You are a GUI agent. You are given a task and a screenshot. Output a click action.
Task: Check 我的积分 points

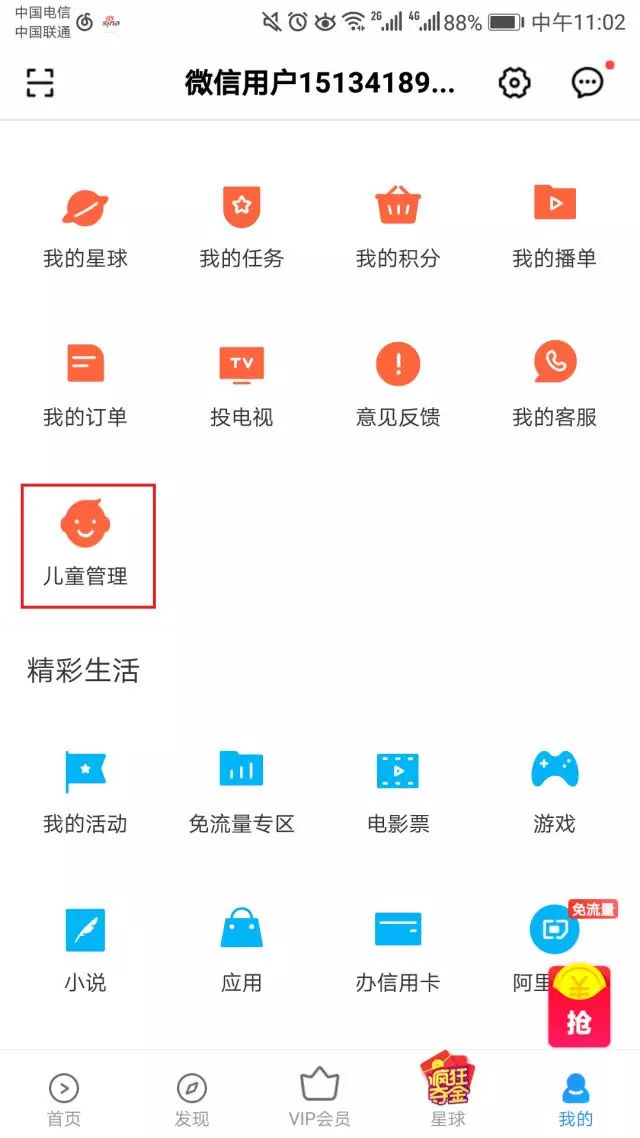(x=397, y=225)
